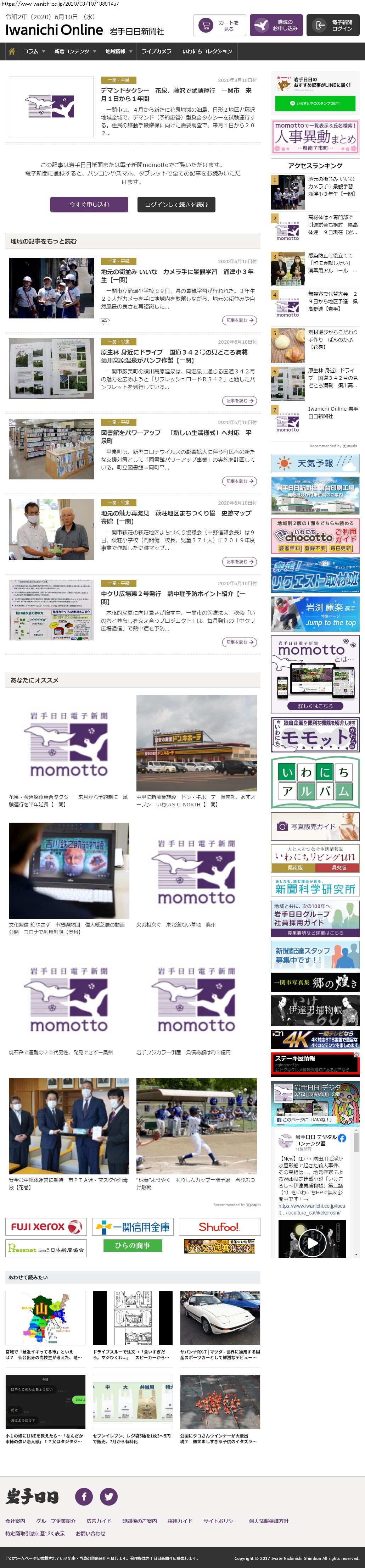Expand the 地域情報 menu
This screenshot has width=365, height=1568.
click(x=118, y=51)
